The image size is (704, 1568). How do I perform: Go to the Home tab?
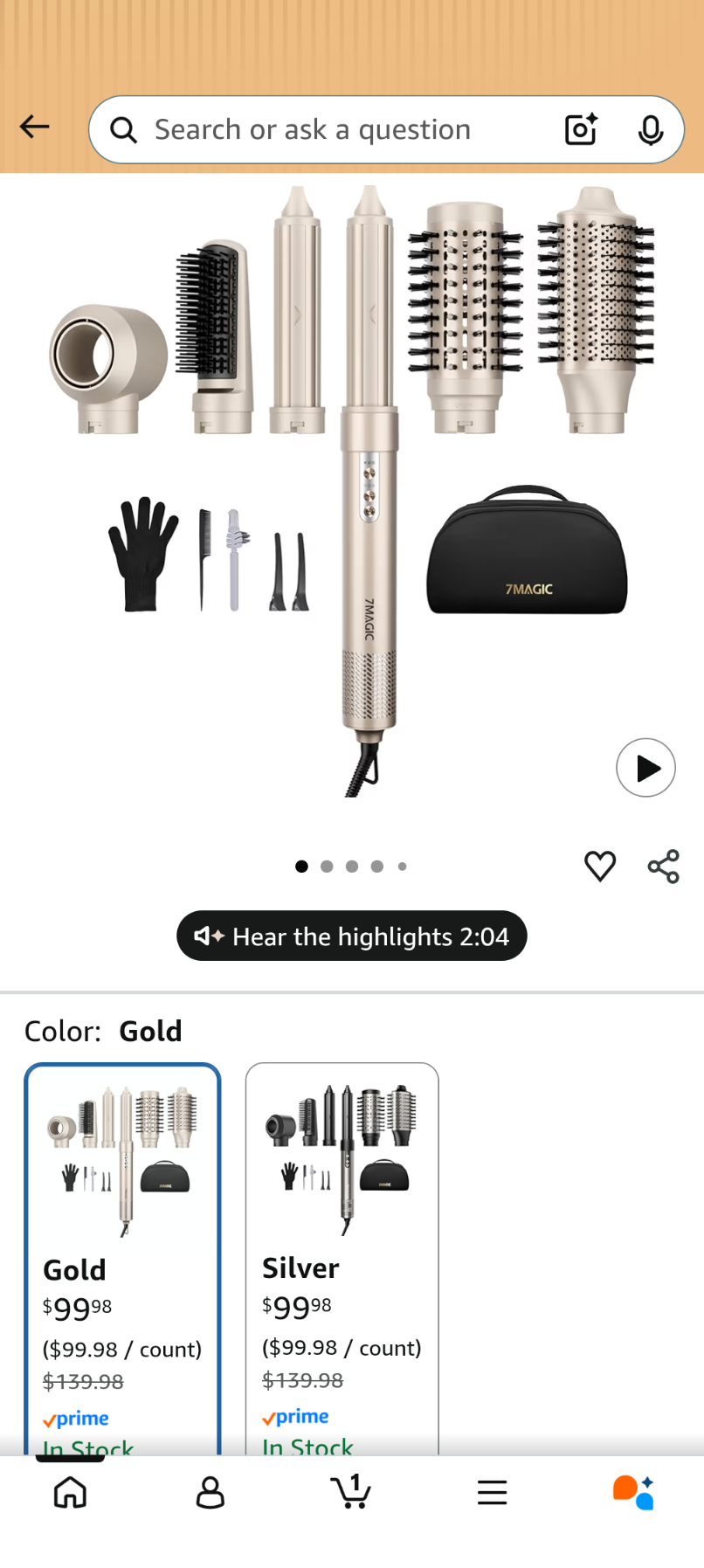point(70,1492)
